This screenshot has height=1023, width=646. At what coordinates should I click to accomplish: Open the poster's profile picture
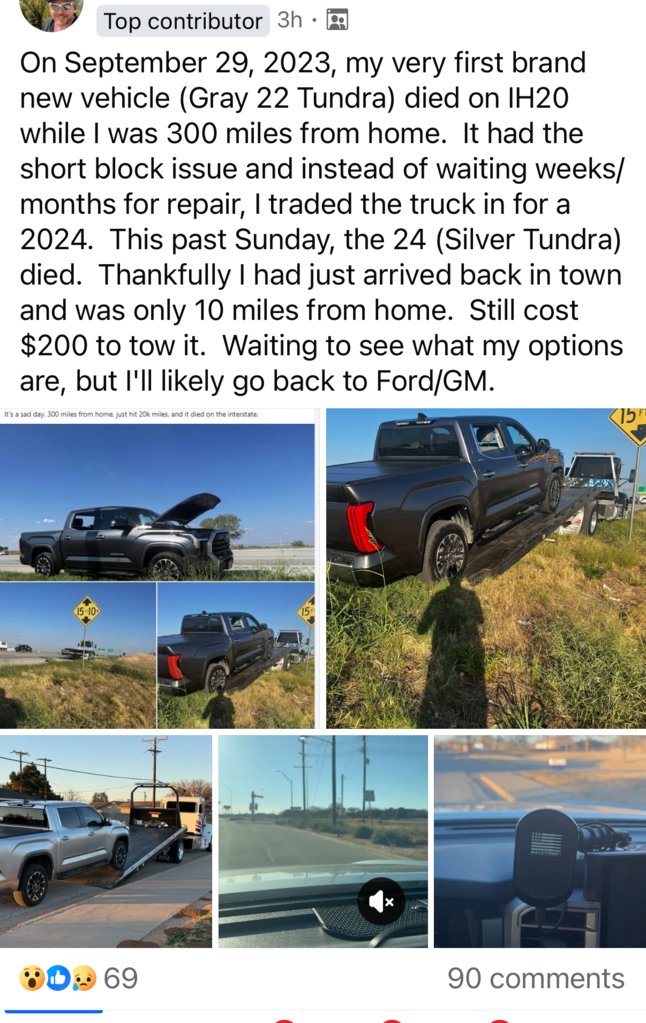(x=51, y=12)
